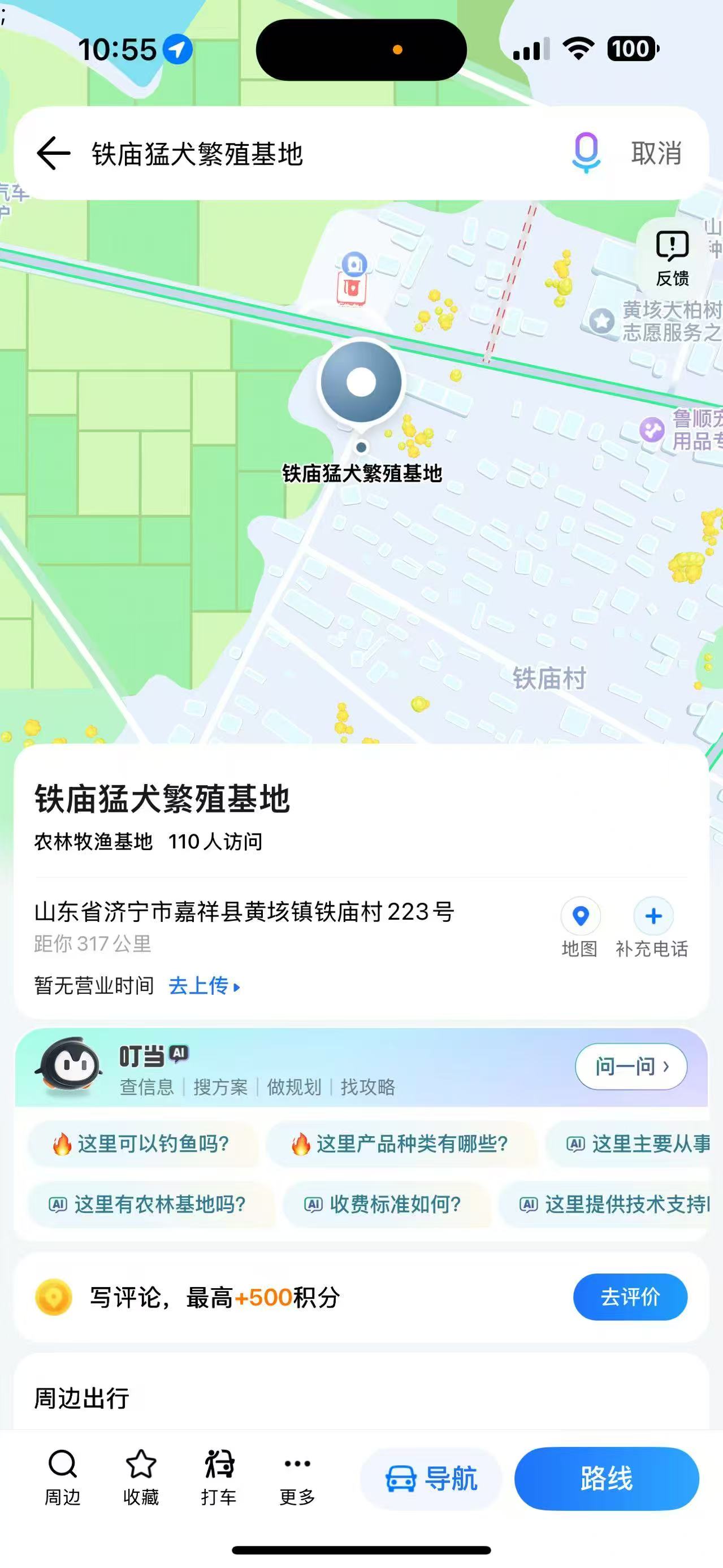The width and height of the screenshot is (723, 1568).
Task: Cancel the search with 取消
Action: coord(656,153)
